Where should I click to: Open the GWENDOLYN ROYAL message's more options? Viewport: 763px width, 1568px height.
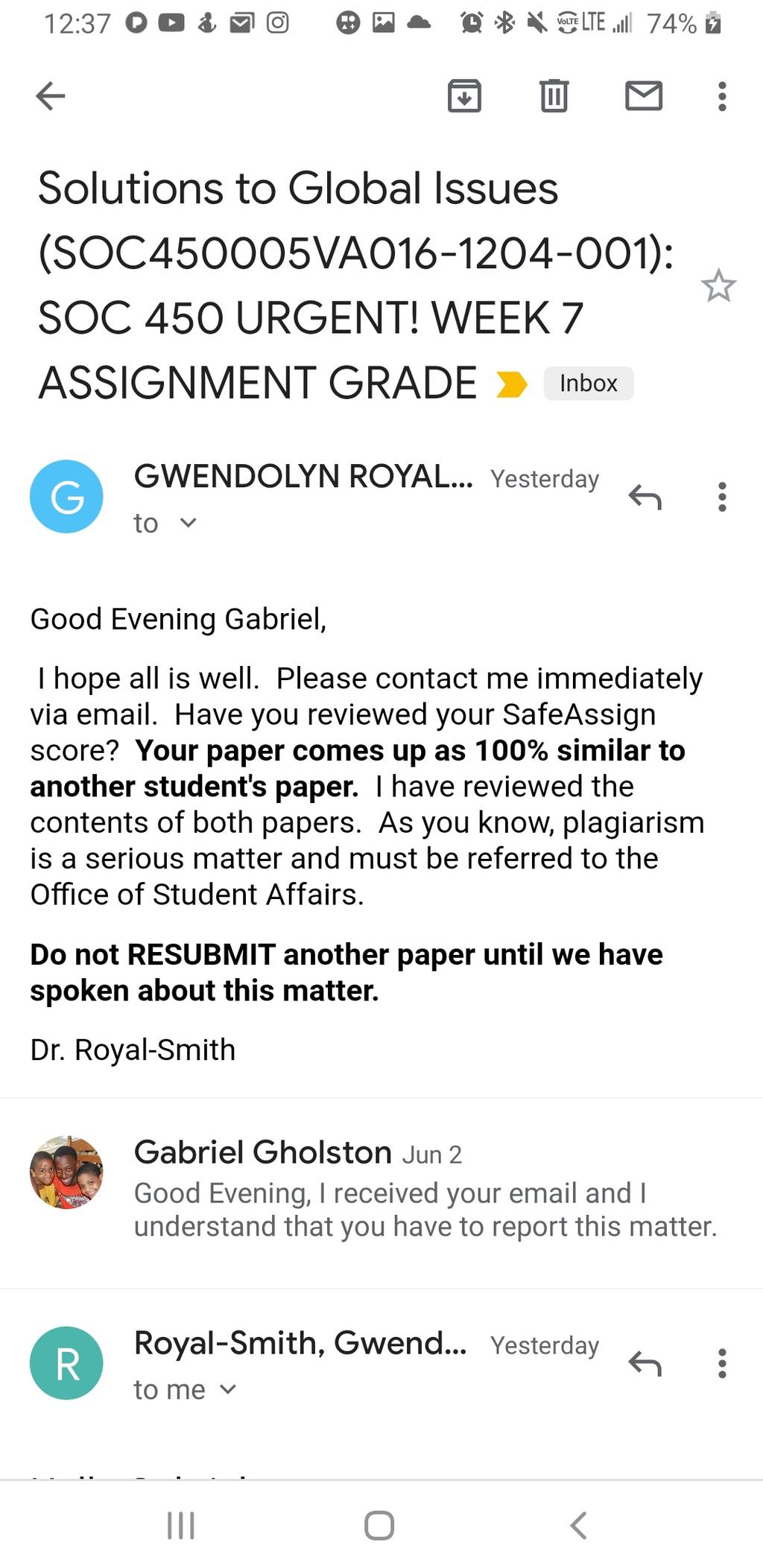[x=722, y=497]
